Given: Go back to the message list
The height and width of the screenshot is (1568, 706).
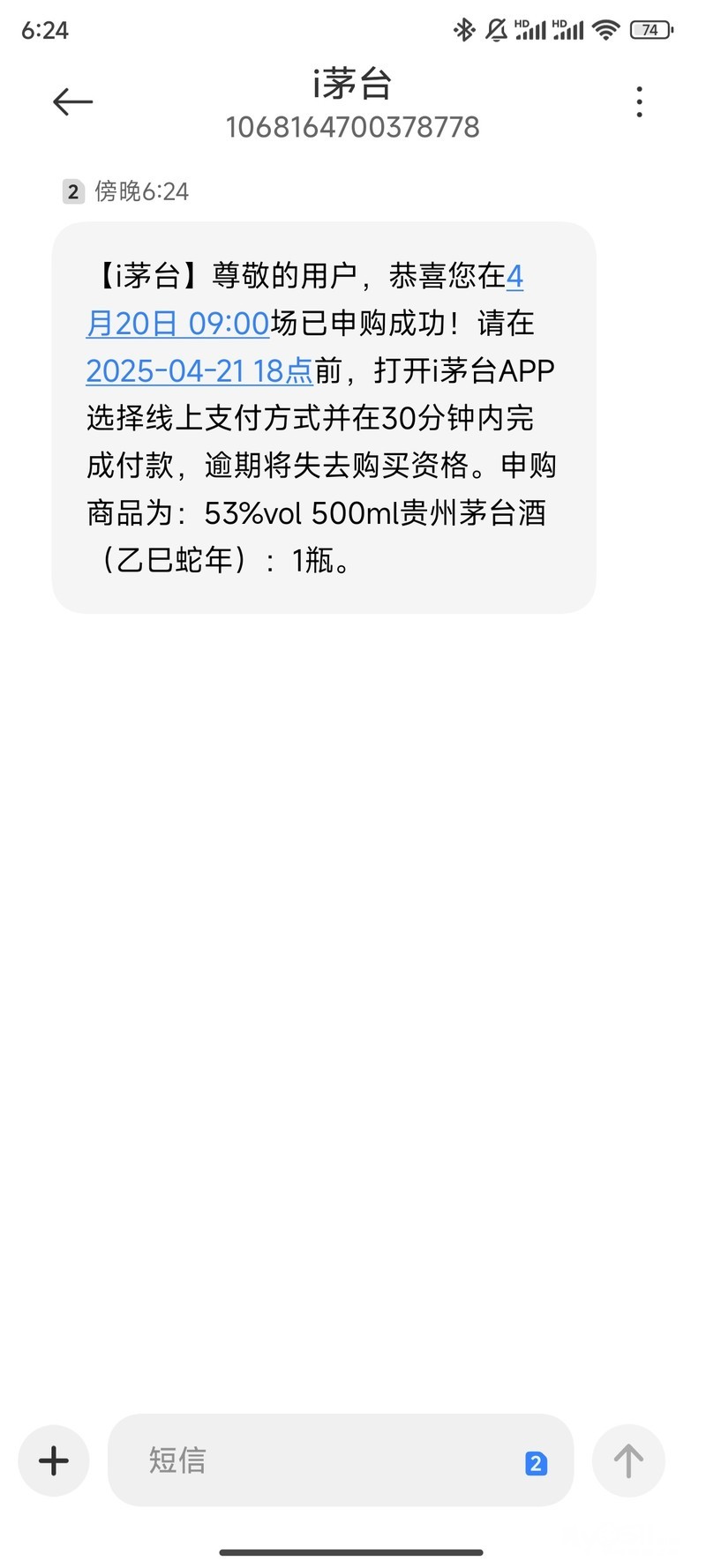Looking at the screenshot, I should point(72,102).
